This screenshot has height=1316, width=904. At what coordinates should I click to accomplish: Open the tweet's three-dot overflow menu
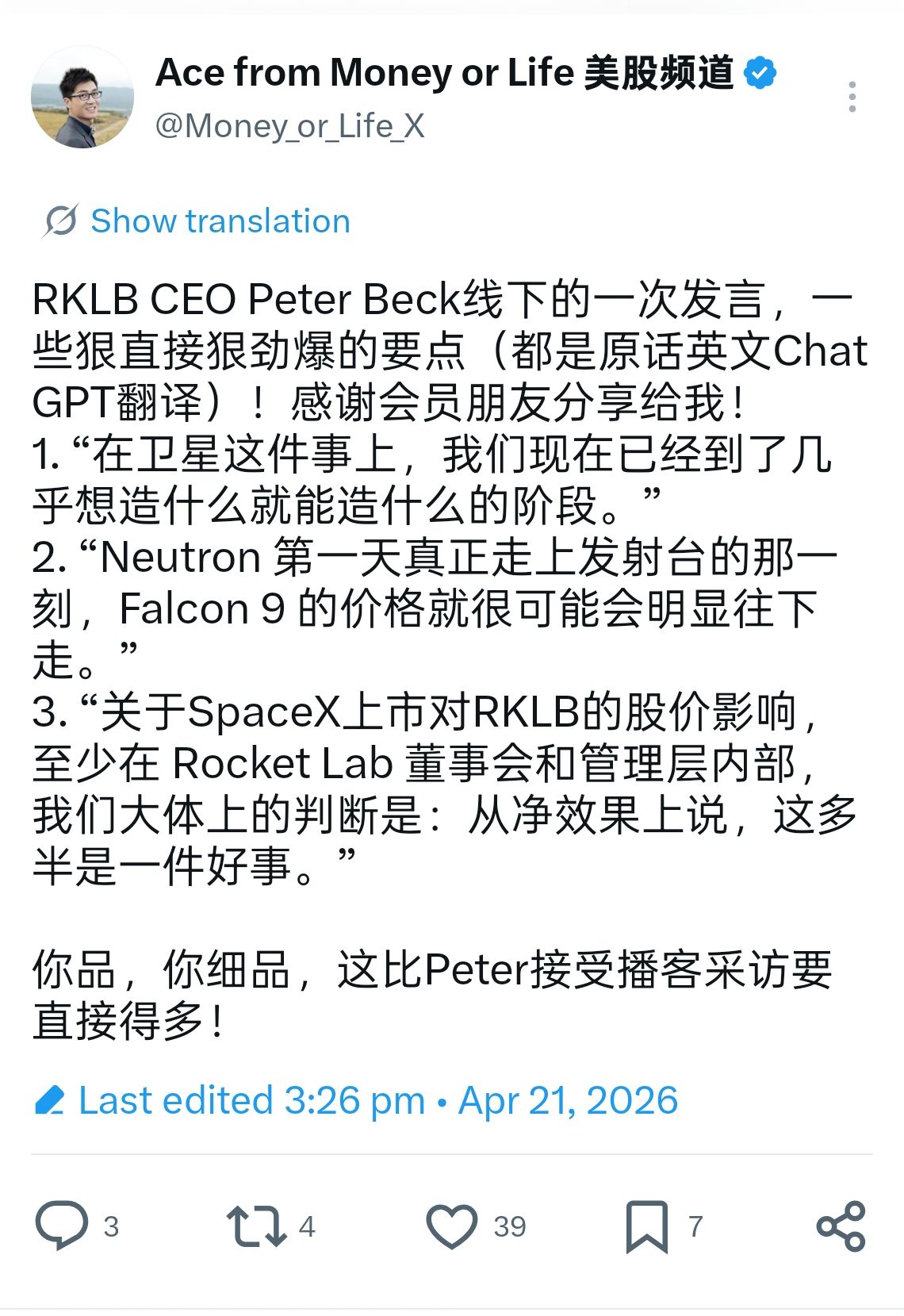[852, 97]
